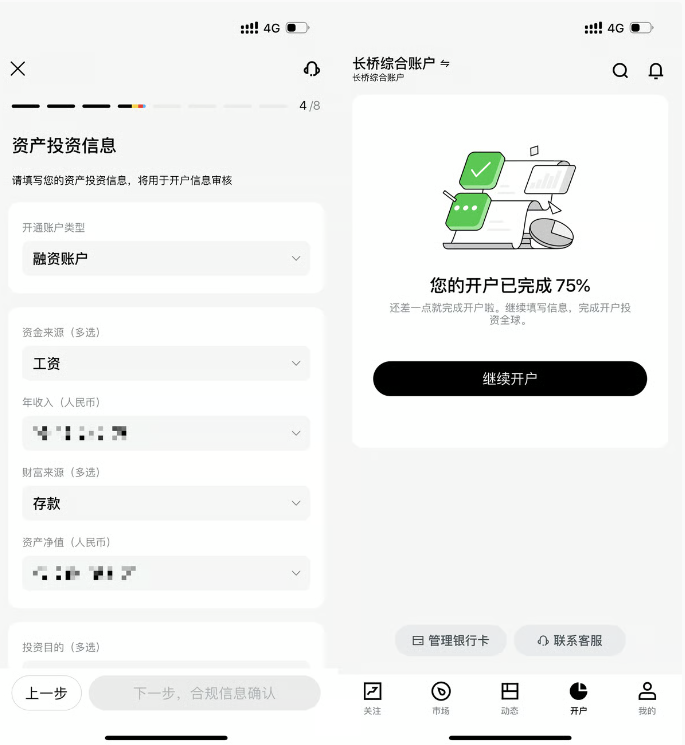
Task: Go back with 上一步 button
Action: click(x=46, y=693)
